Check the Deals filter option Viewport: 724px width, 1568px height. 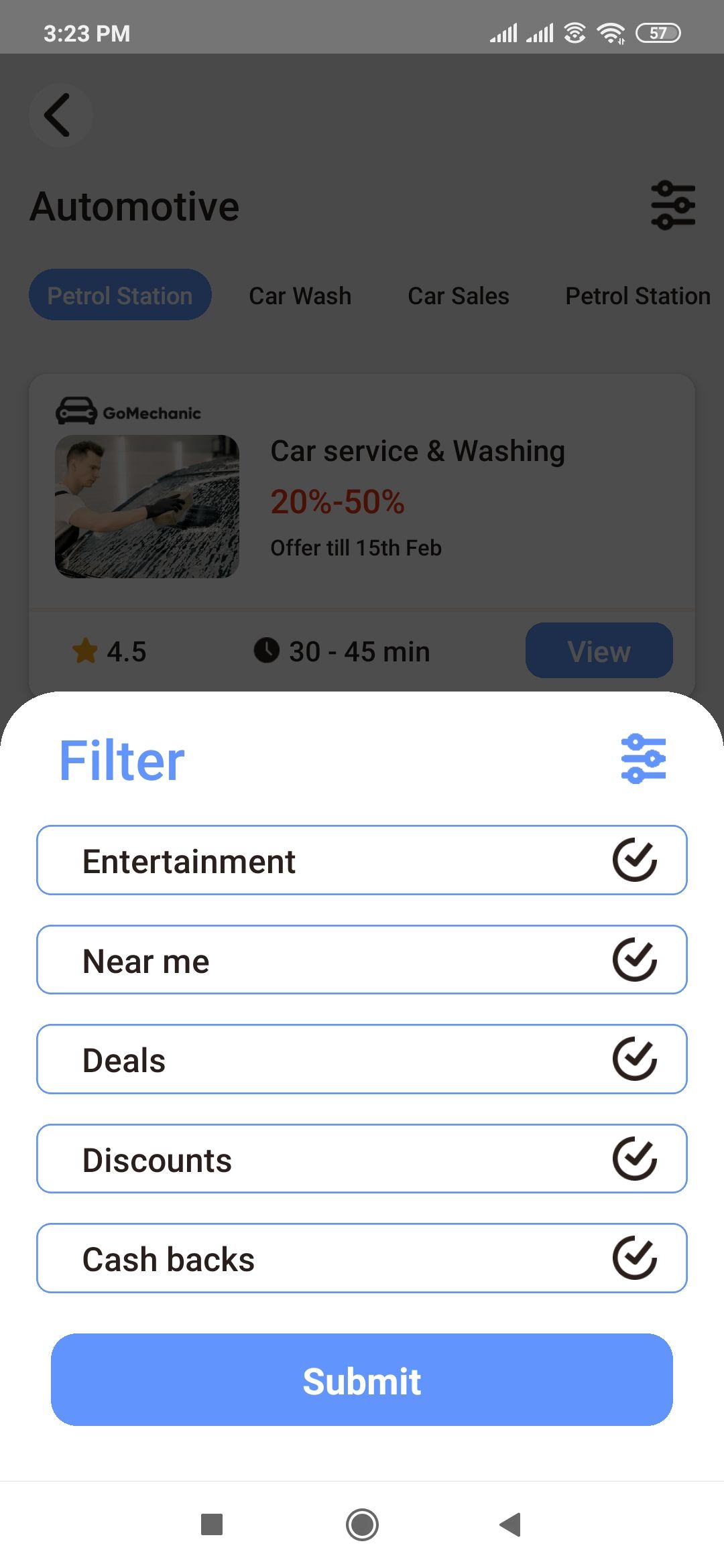[633, 1059]
